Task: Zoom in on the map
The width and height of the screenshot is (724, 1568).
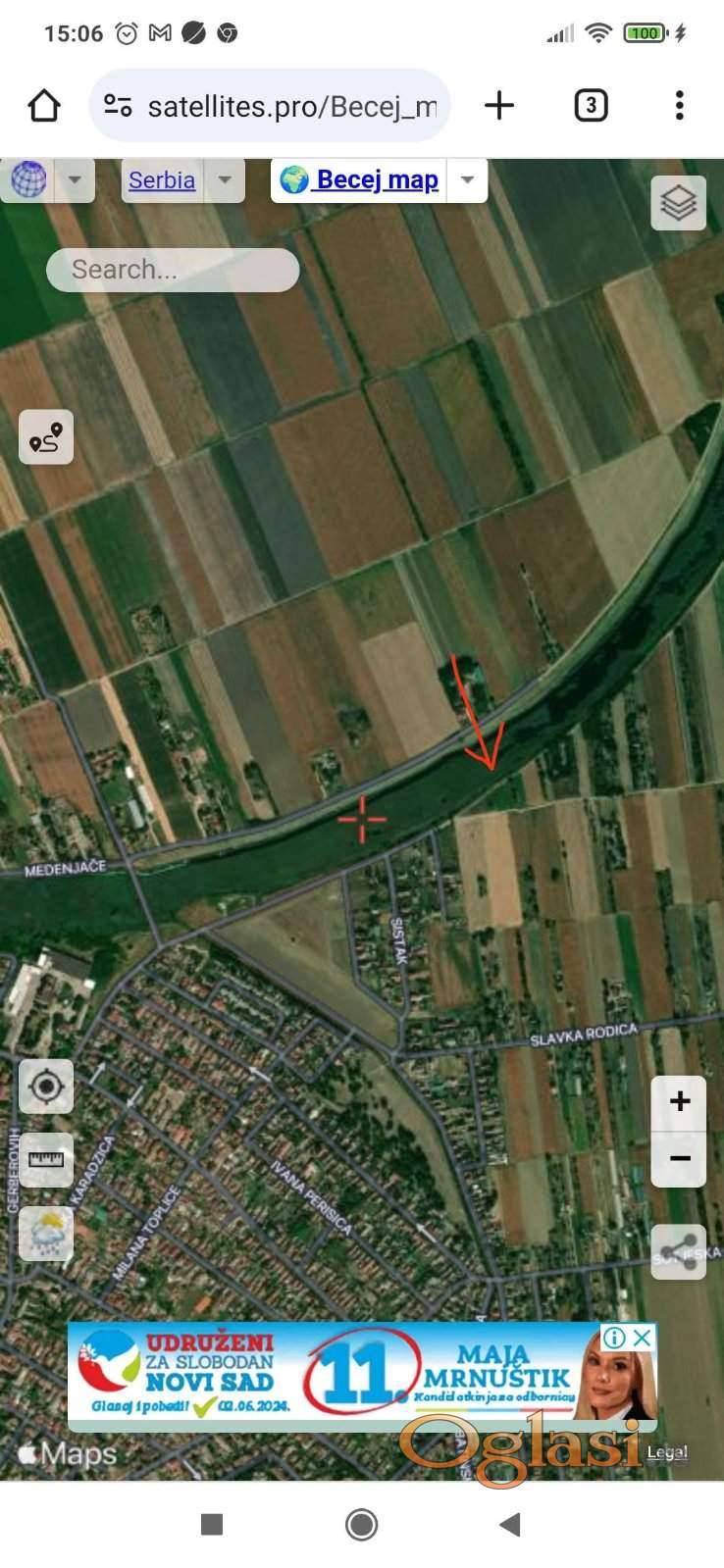Action: pos(679,1102)
